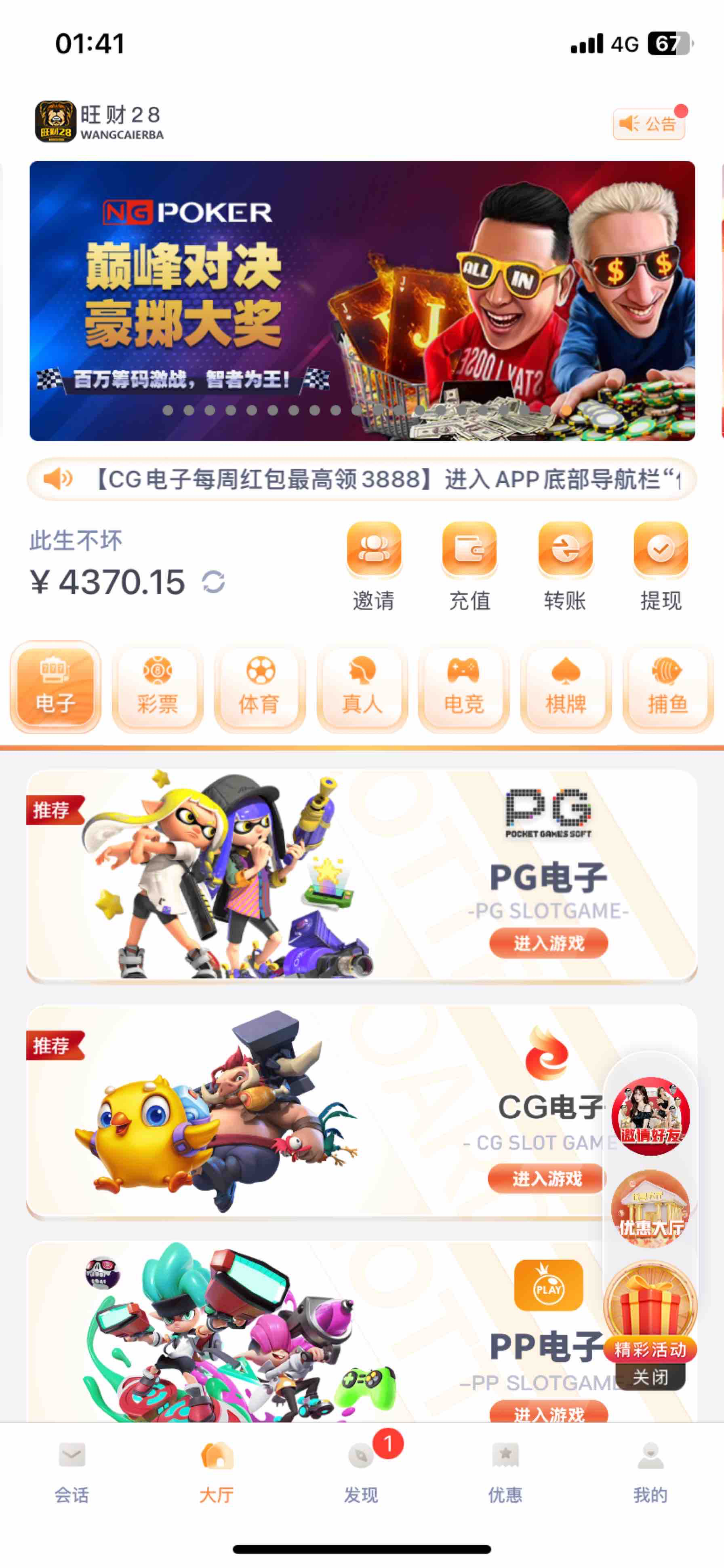
Task: Close the floating activity panel
Action: 650,1377
